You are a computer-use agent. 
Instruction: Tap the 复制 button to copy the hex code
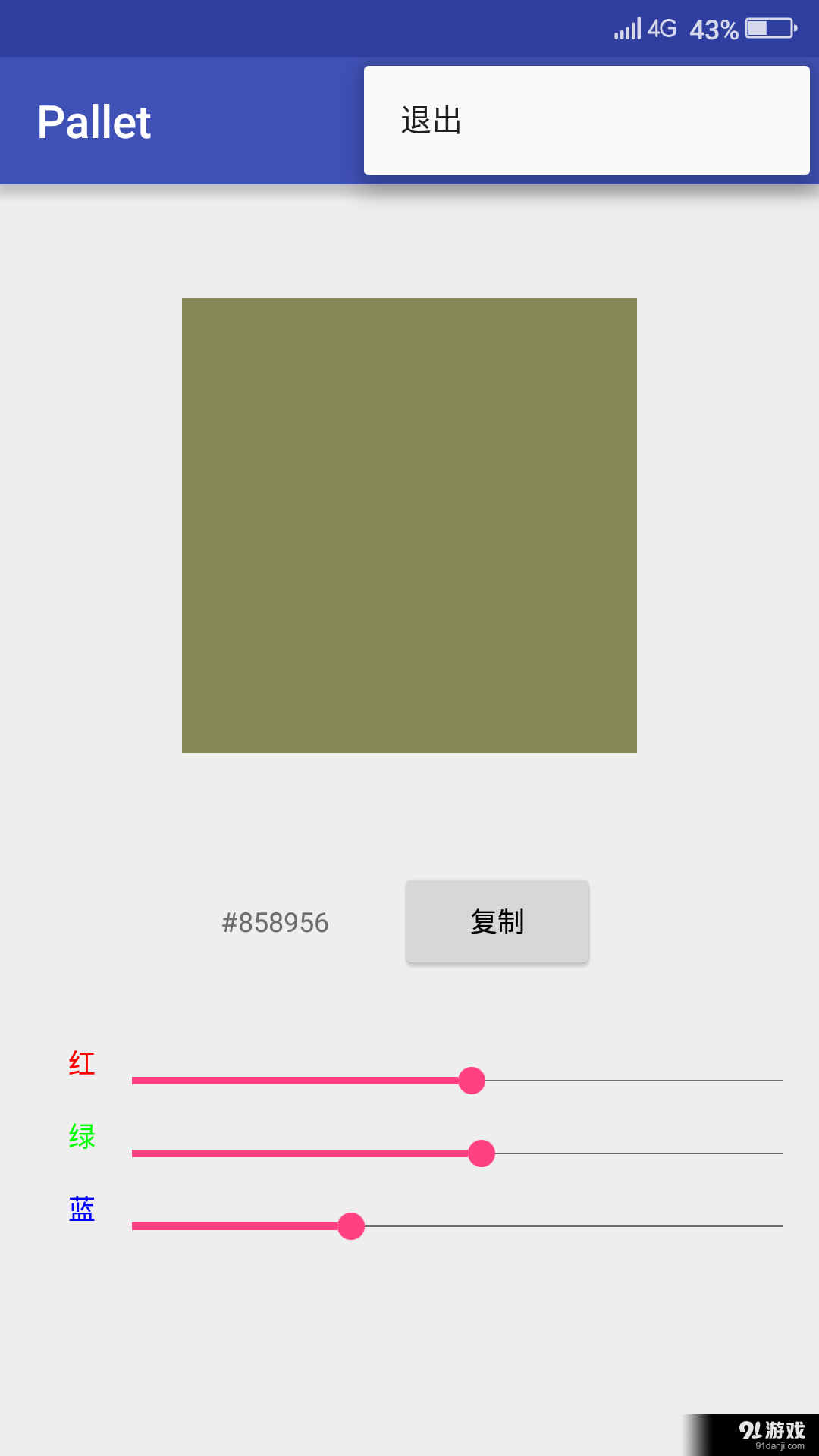point(497,921)
